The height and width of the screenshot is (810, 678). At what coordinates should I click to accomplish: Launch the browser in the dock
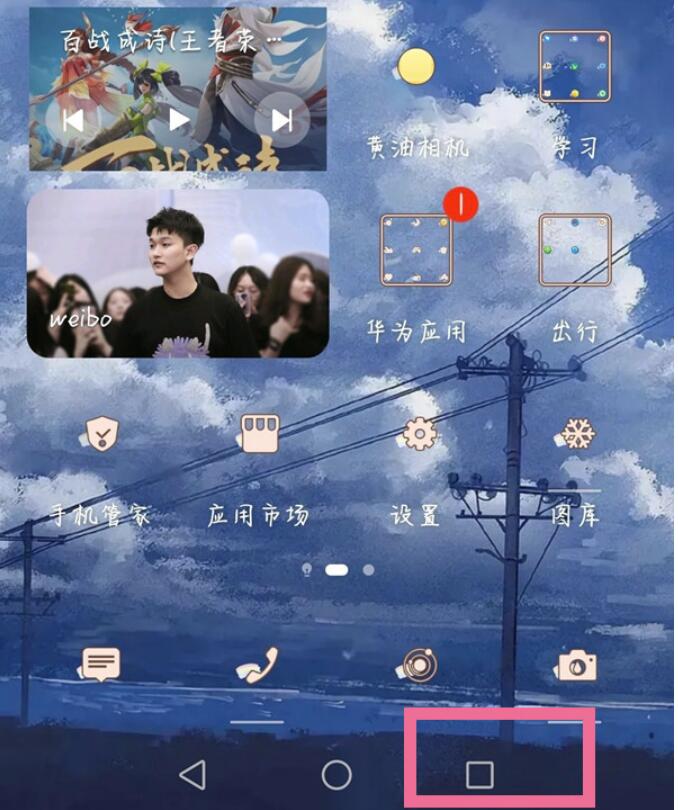pyautogui.click(x=416, y=664)
